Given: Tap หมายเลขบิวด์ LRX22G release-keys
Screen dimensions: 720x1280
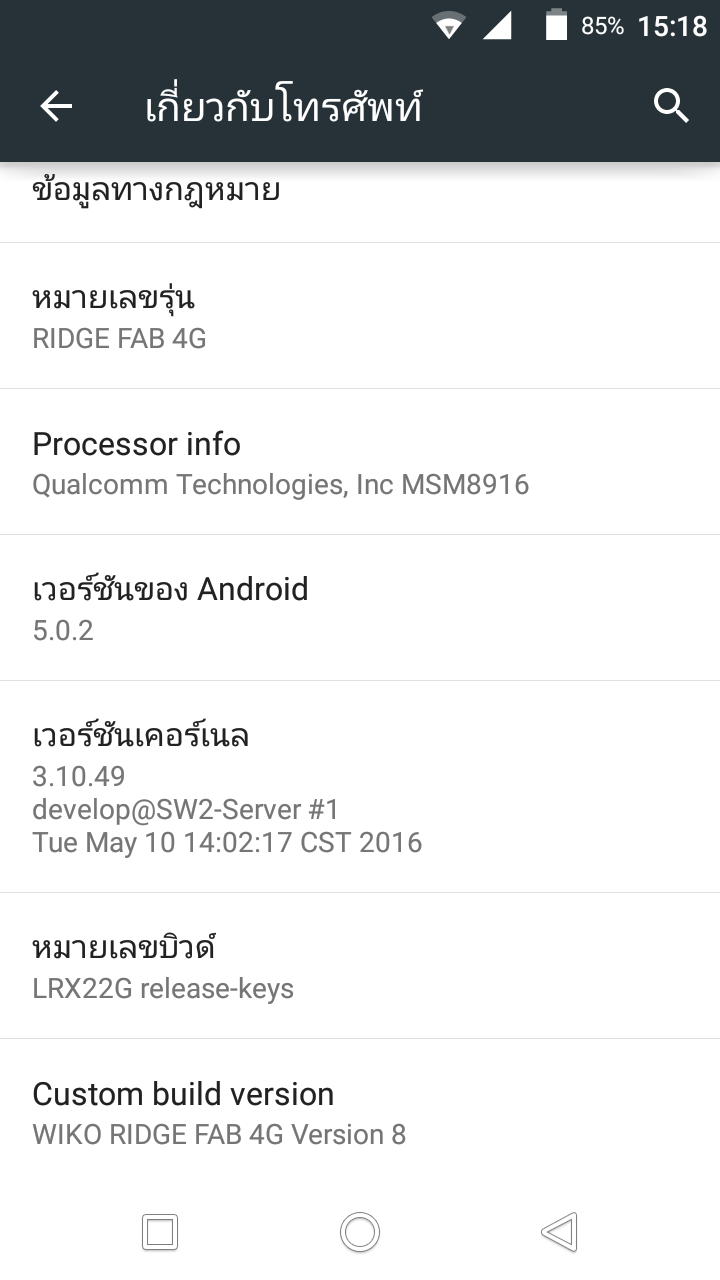Looking at the screenshot, I should pyautogui.click(x=360, y=966).
